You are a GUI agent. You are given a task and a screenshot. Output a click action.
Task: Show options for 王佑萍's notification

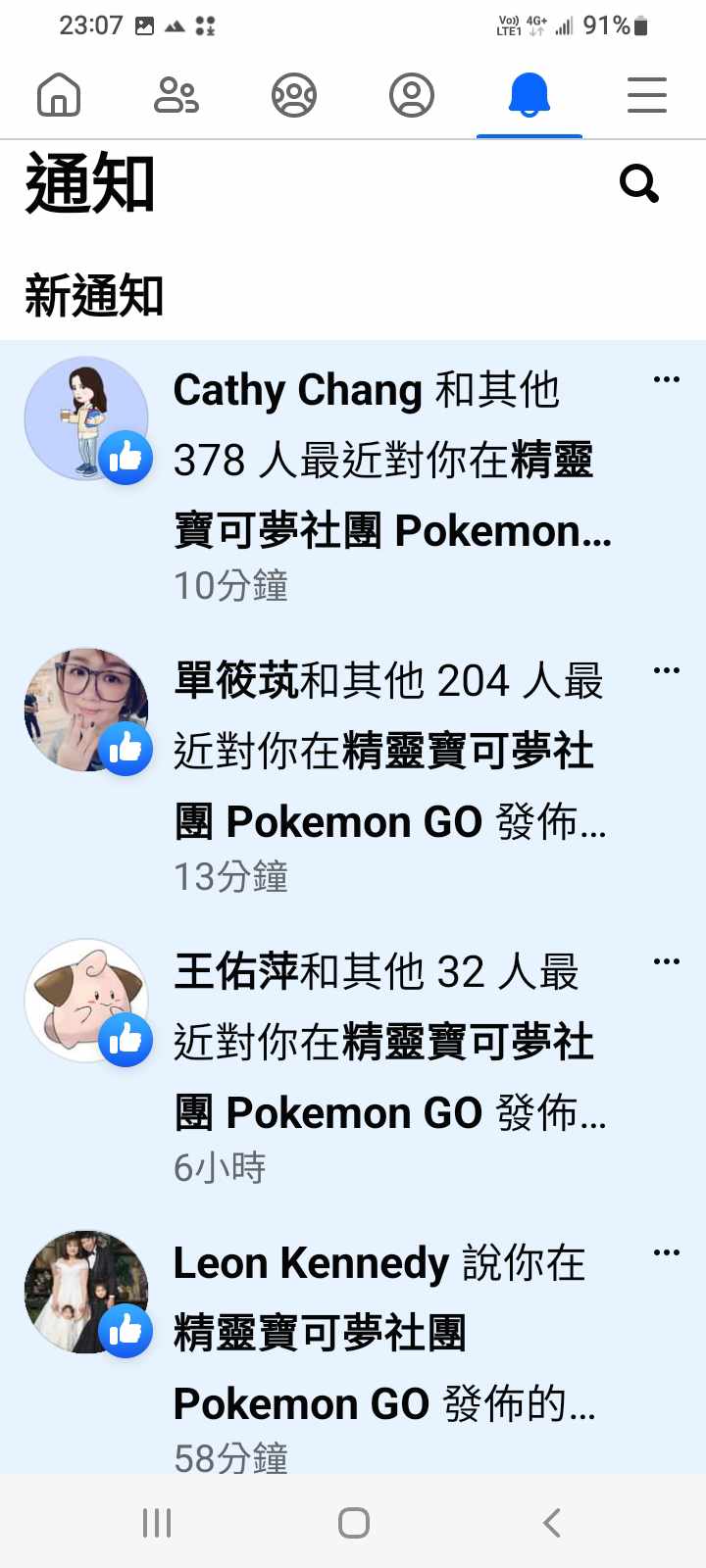pos(667,961)
